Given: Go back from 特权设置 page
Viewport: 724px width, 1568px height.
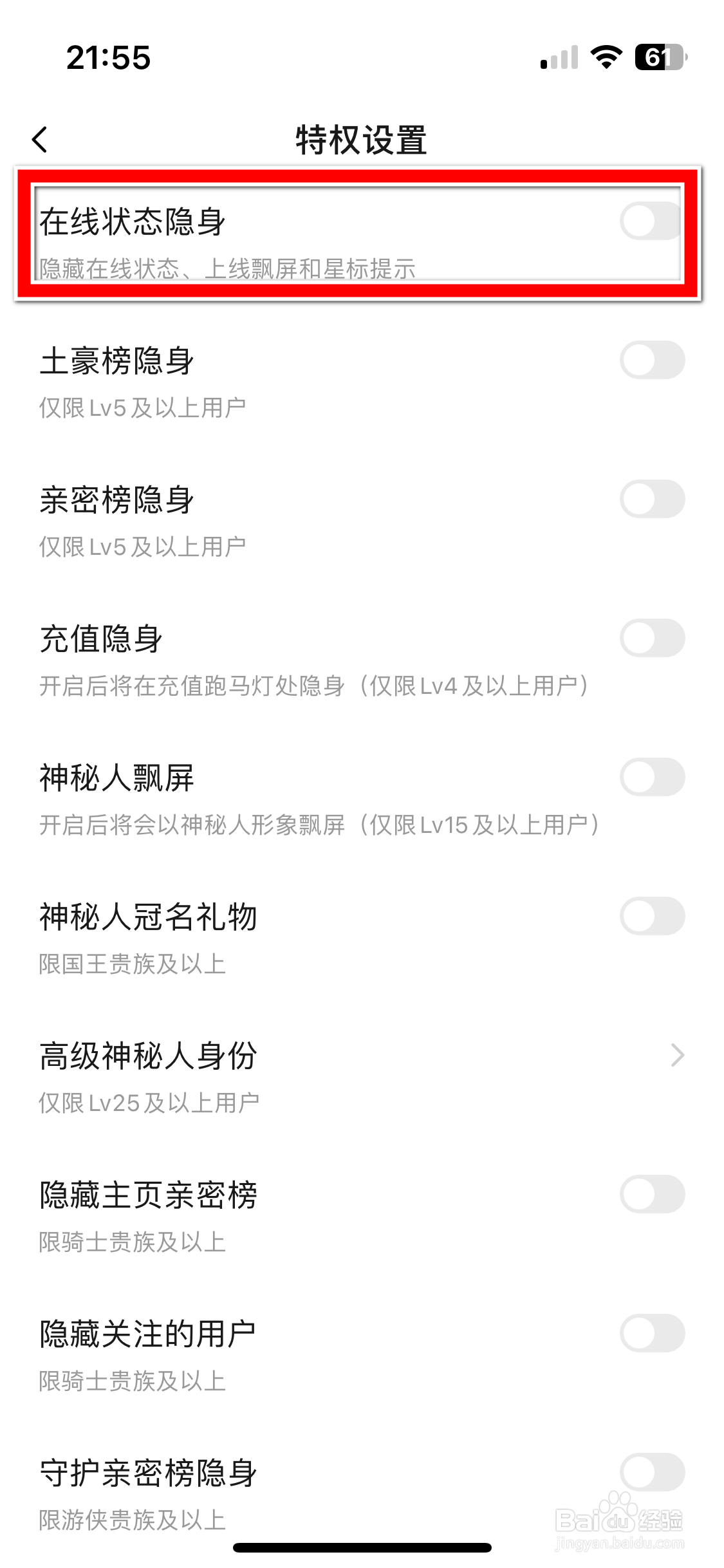Looking at the screenshot, I should coord(40,139).
